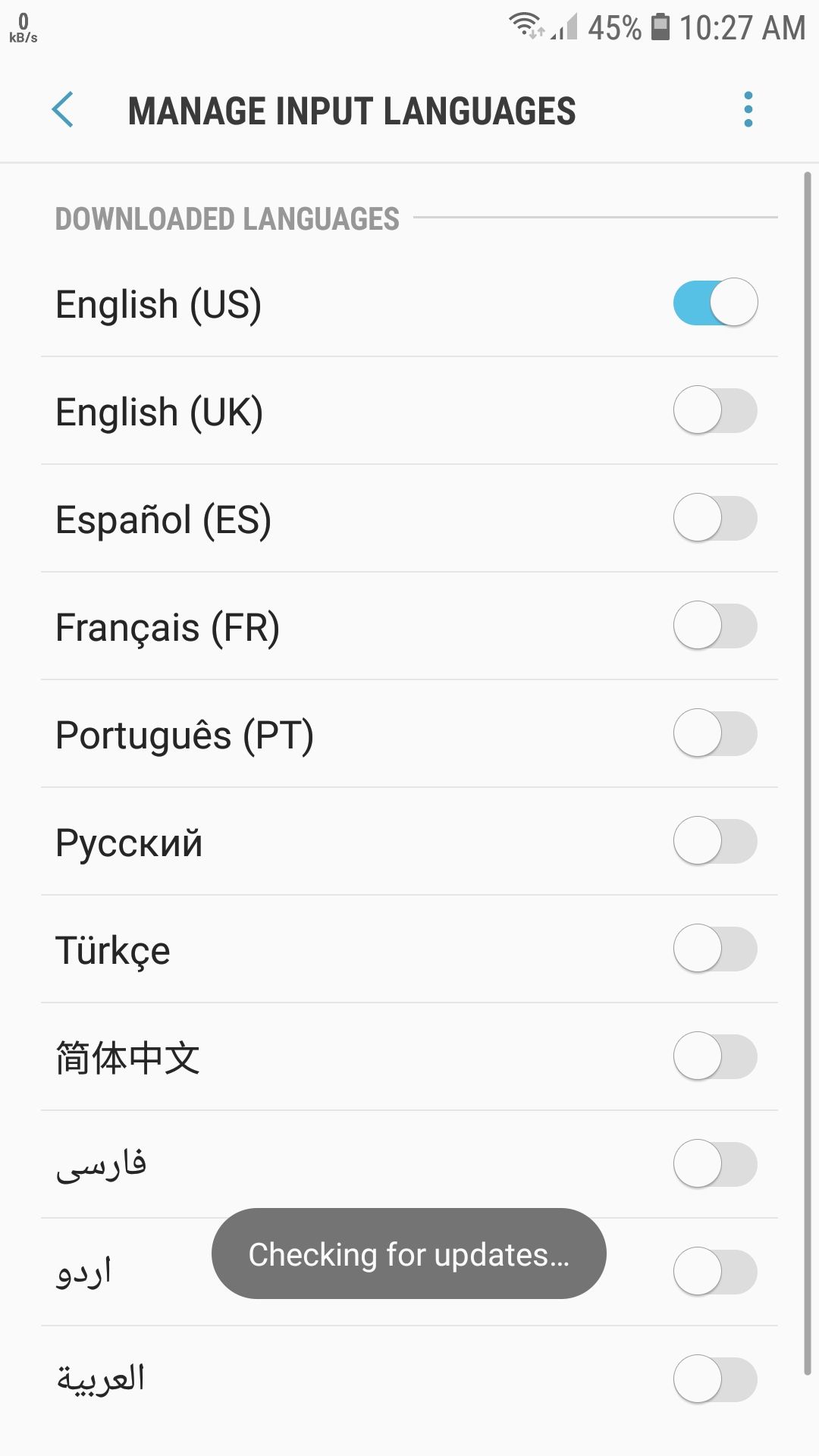Enable the Русский toggle
Viewport: 819px width, 1456px height.
coord(714,842)
